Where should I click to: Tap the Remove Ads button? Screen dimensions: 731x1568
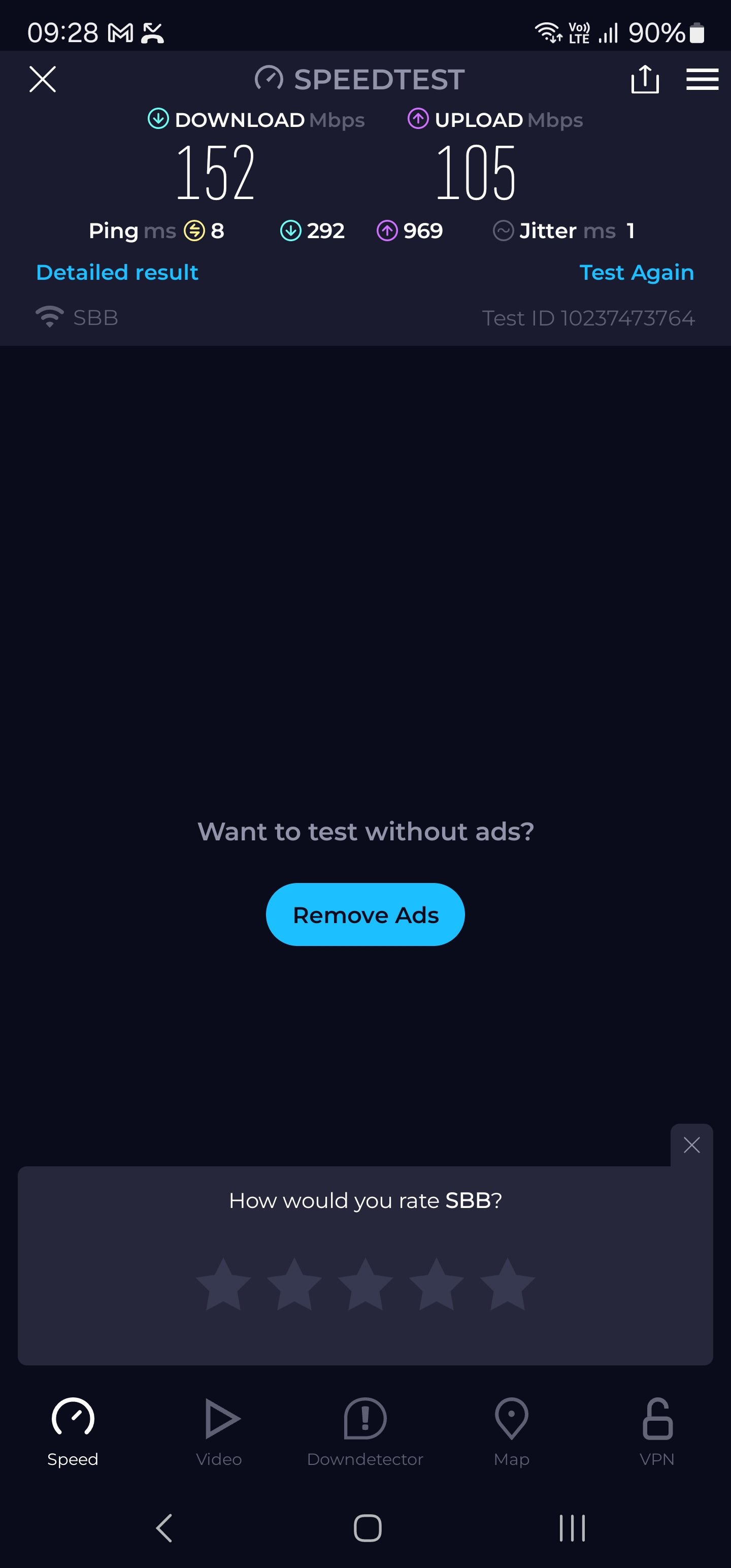[x=365, y=914]
